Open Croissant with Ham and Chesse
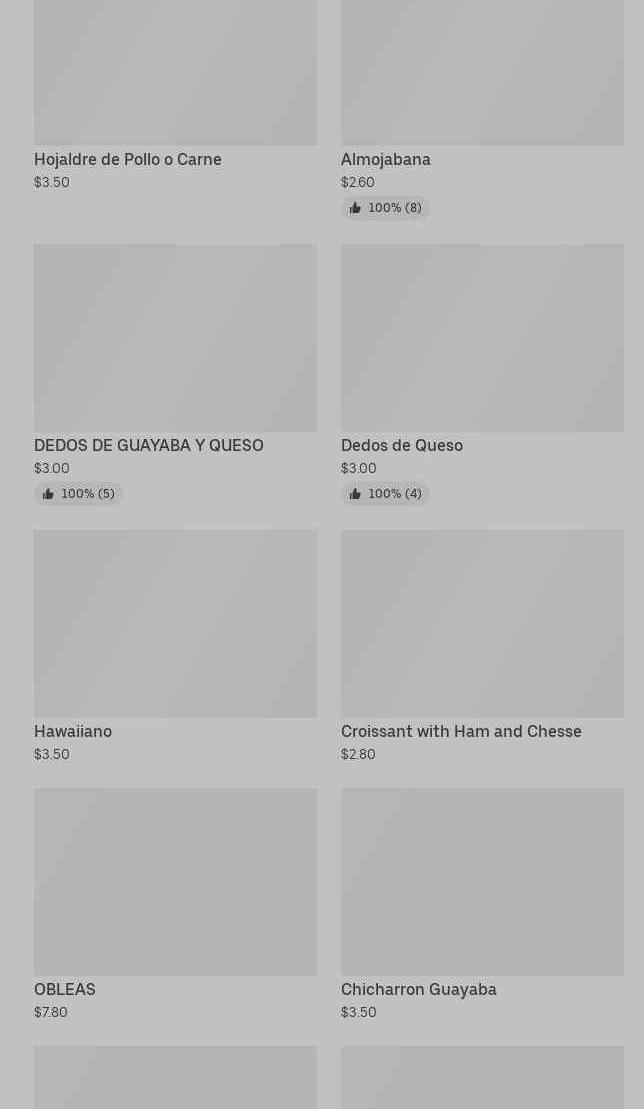644x1109 pixels. (x=482, y=646)
